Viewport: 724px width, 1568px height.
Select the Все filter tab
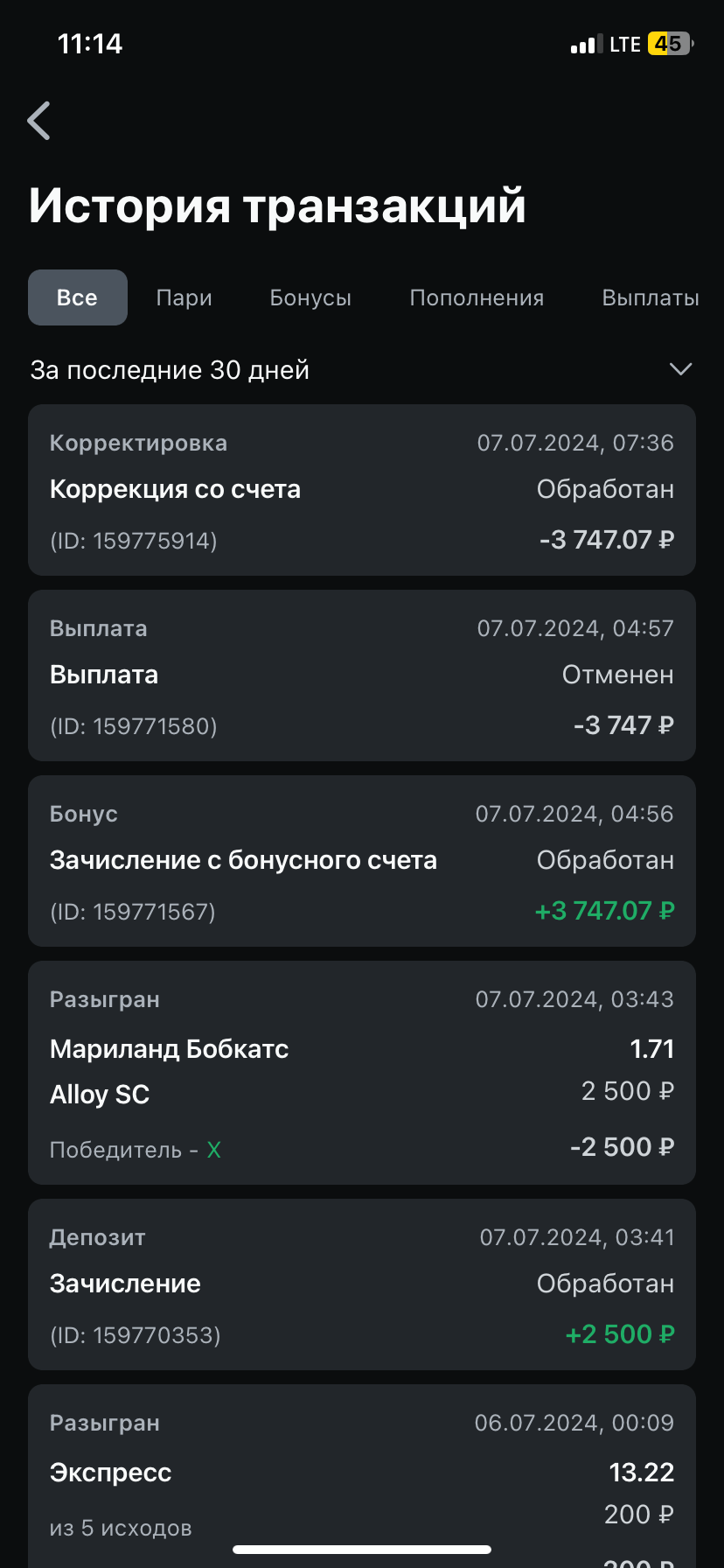coord(78,297)
